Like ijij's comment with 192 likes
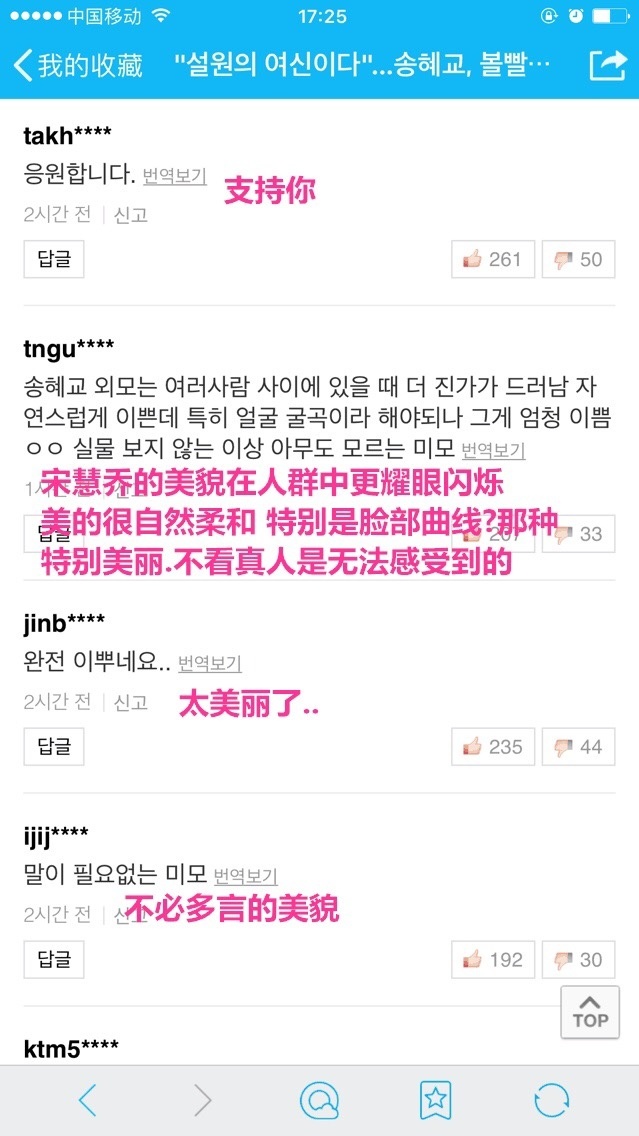Viewport: 639px width, 1136px height. coord(493,960)
